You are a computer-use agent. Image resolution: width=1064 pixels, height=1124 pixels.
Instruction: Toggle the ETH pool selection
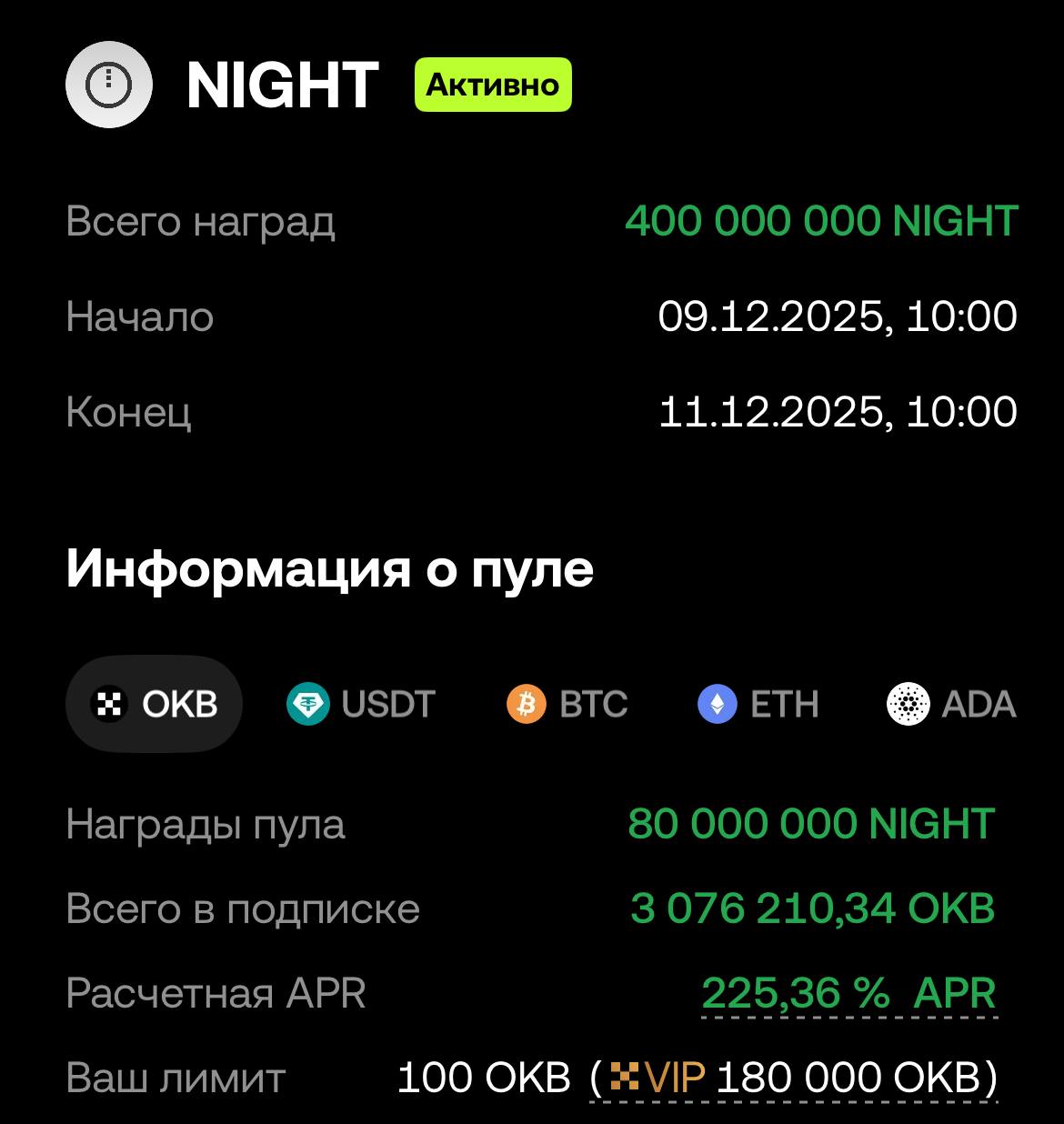coord(758,703)
